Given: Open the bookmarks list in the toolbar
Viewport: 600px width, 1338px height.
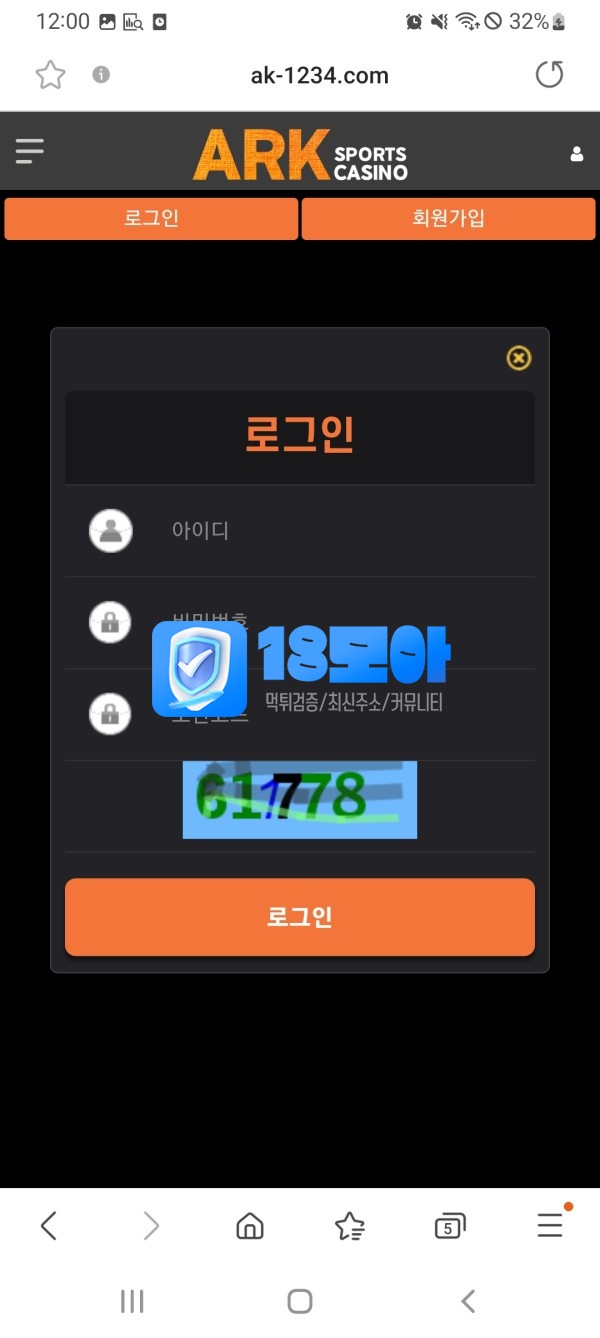Looking at the screenshot, I should click(x=349, y=1225).
